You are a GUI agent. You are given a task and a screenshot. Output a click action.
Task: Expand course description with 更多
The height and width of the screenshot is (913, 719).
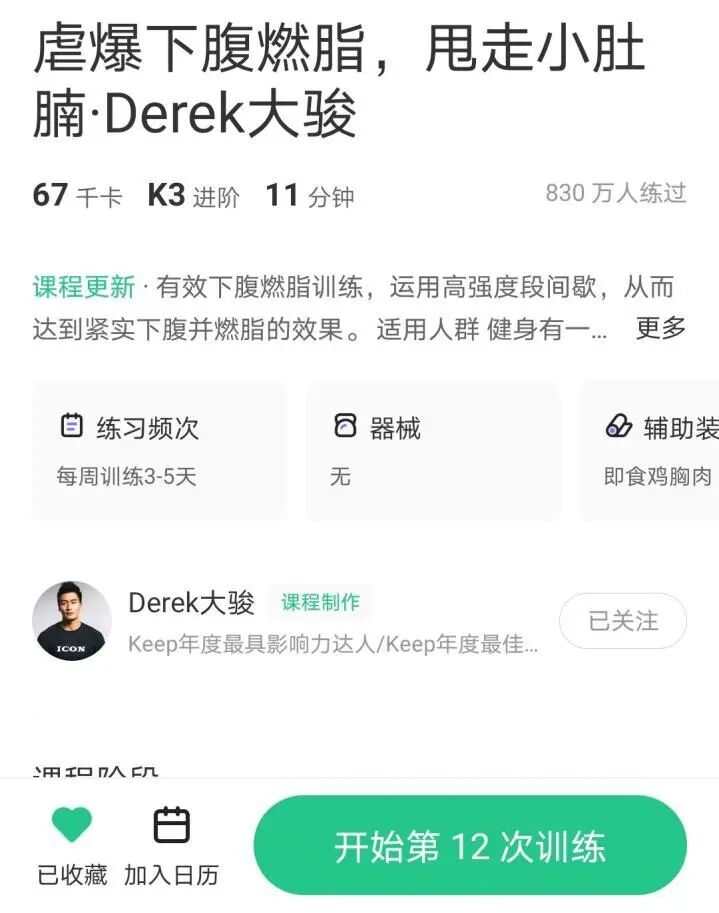(660, 328)
